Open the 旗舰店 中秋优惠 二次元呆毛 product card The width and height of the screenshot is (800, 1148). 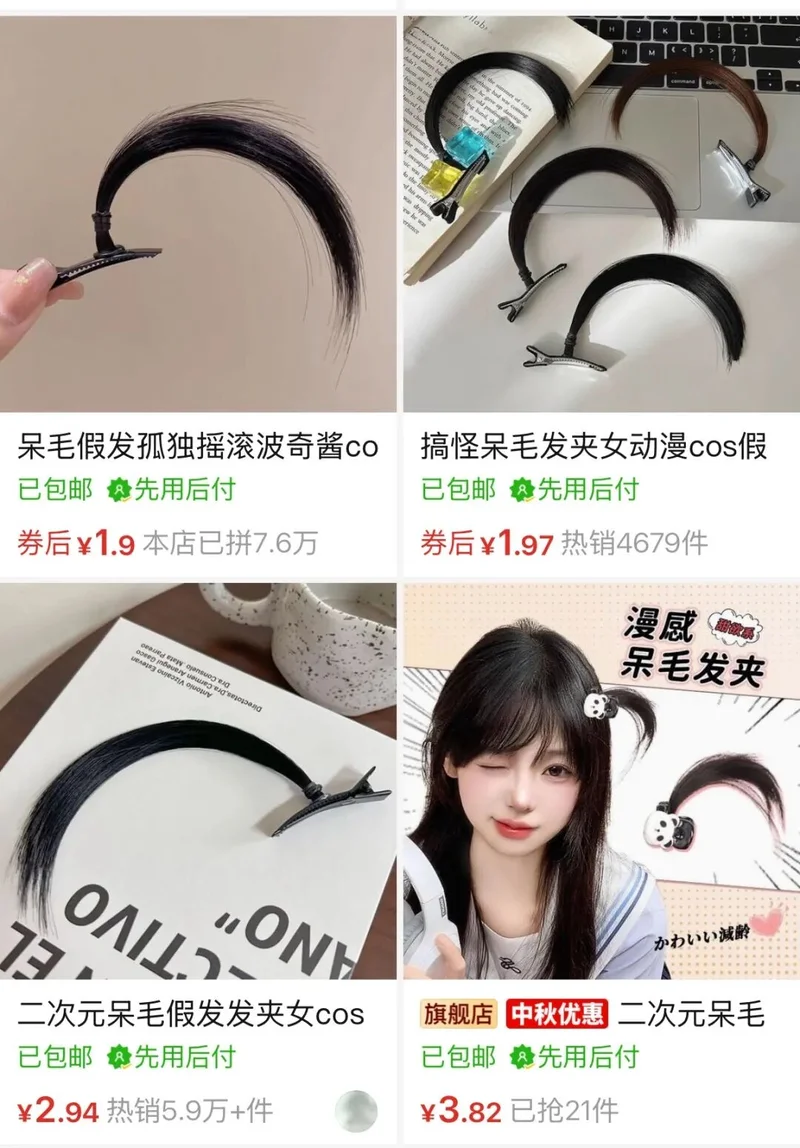pos(602,863)
